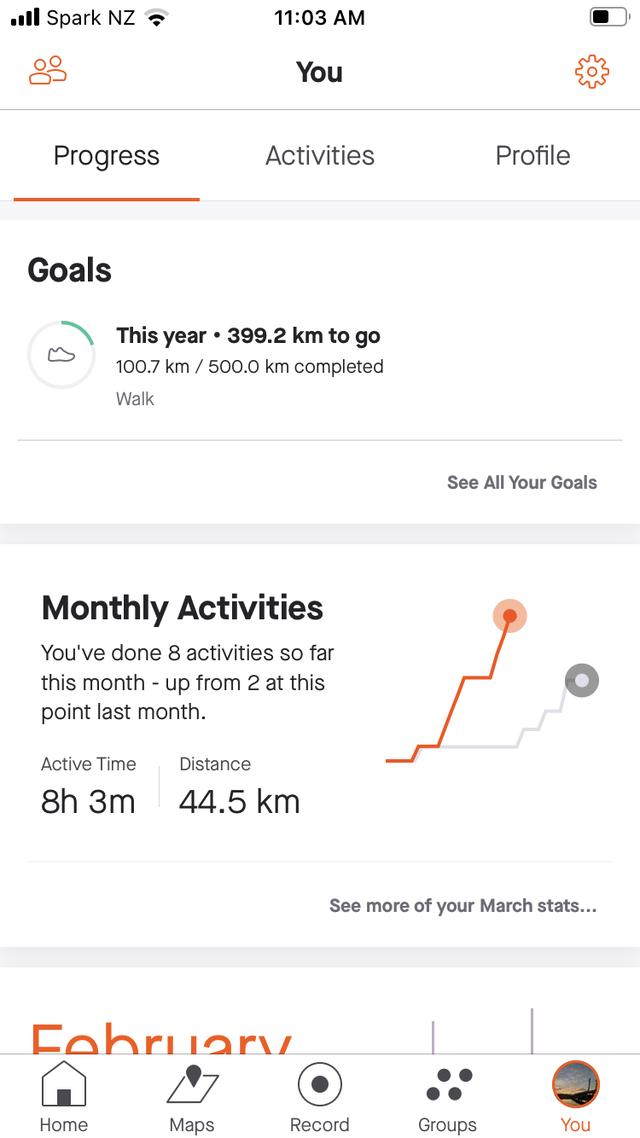Open the friends icon in the header
Screen dimensions: 640x1138
(x=47, y=71)
